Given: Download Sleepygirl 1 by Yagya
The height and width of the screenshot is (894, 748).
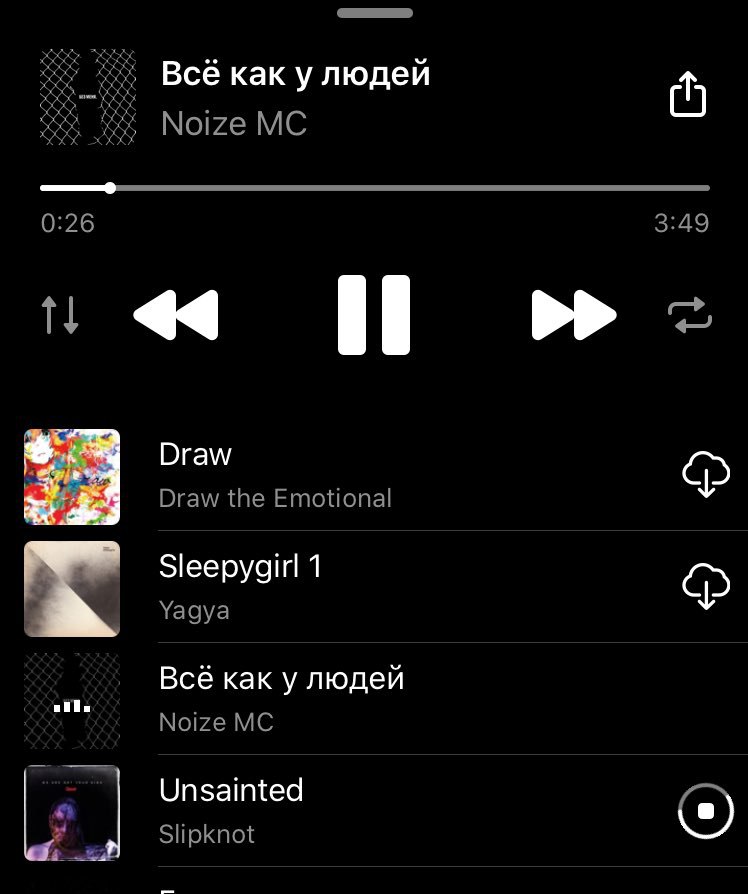Looking at the screenshot, I should pos(705,586).
